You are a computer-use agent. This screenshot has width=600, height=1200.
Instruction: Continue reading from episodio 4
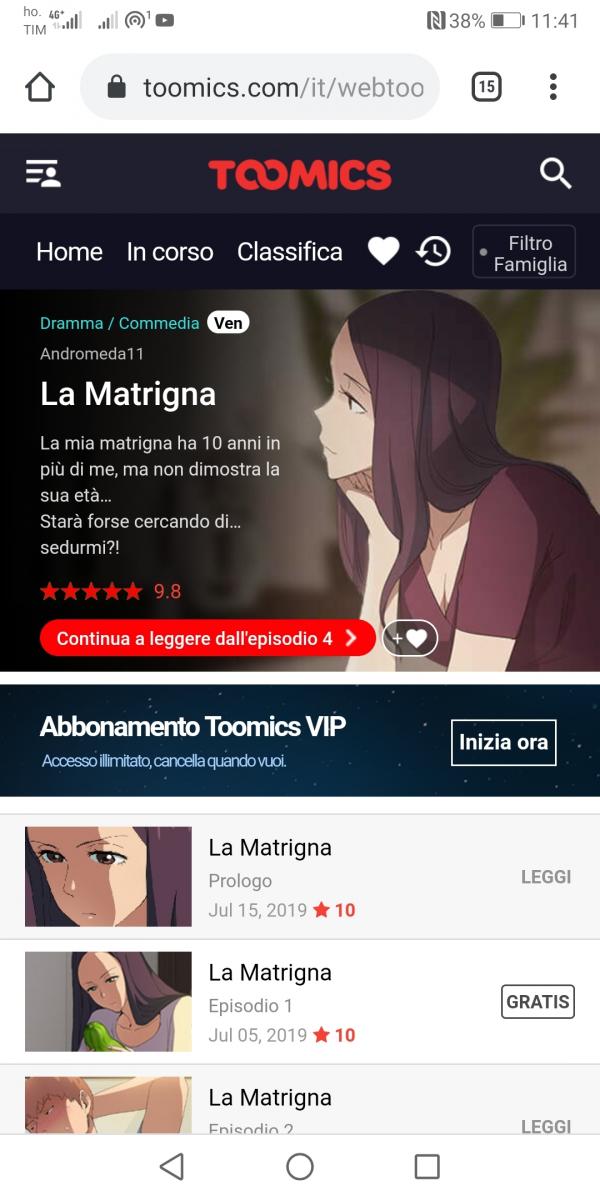(x=207, y=638)
